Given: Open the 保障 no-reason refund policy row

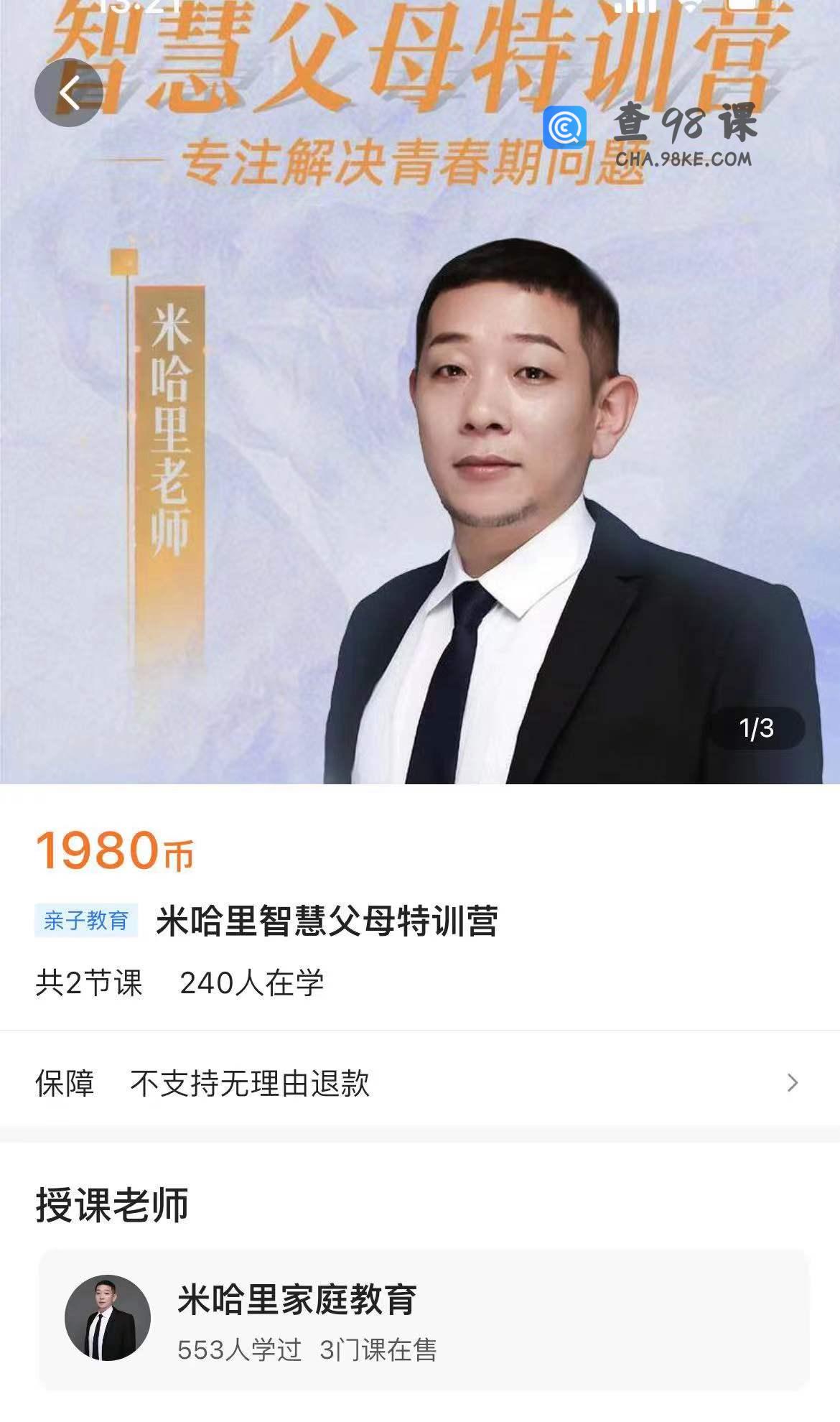Looking at the screenshot, I should 419,1083.
